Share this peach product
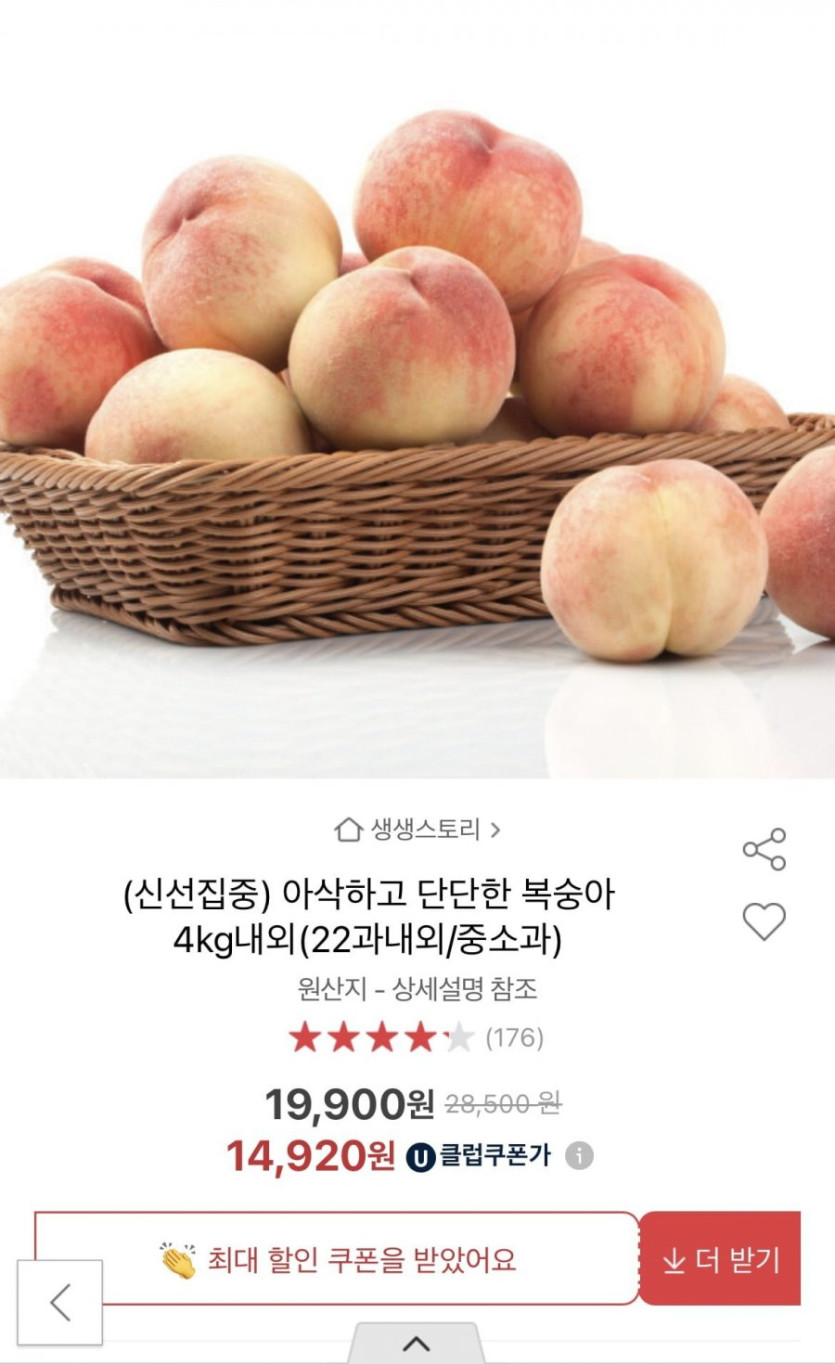Viewport: 835px width, 1364px height. click(764, 850)
